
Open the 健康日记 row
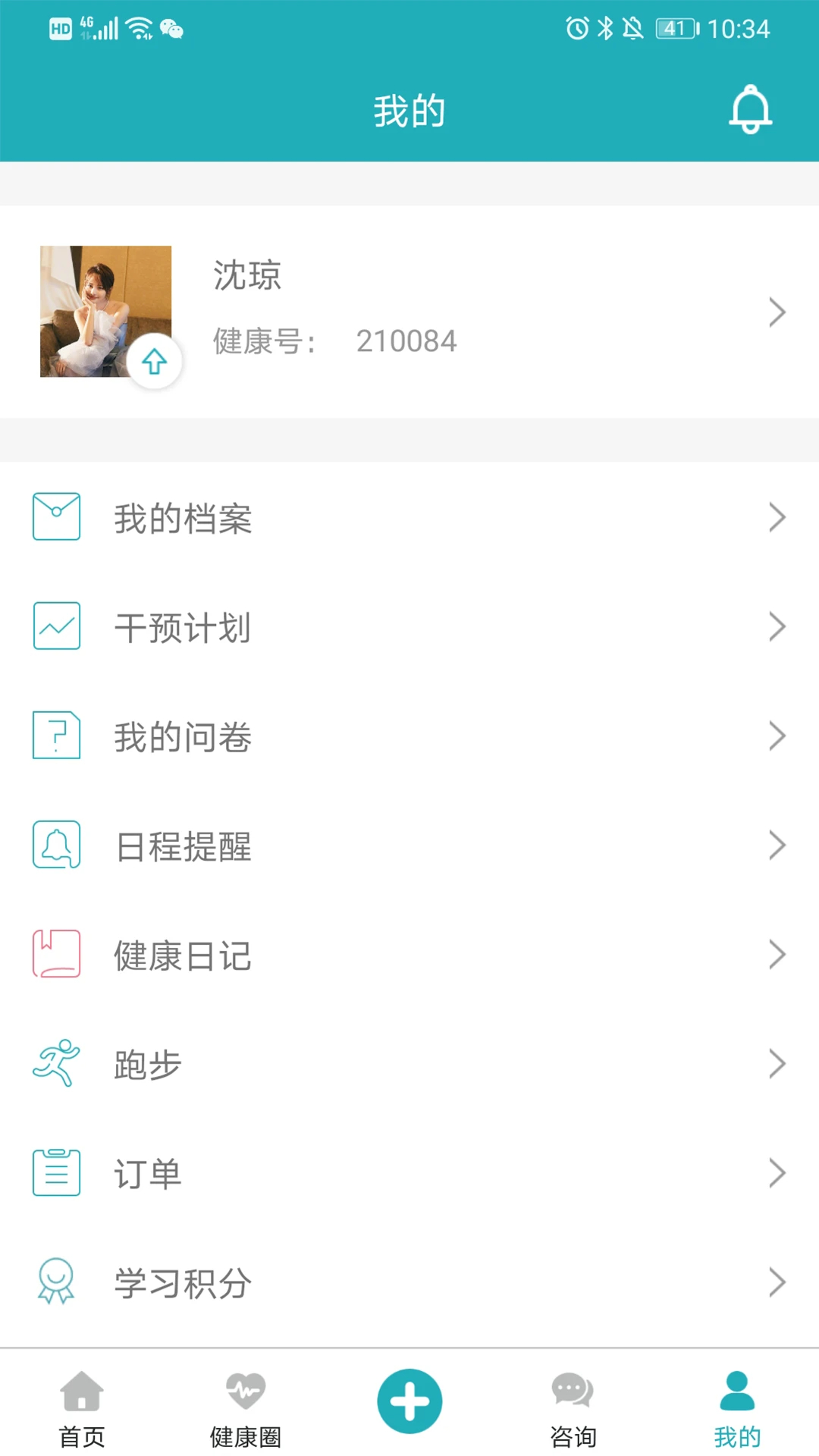click(x=409, y=954)
